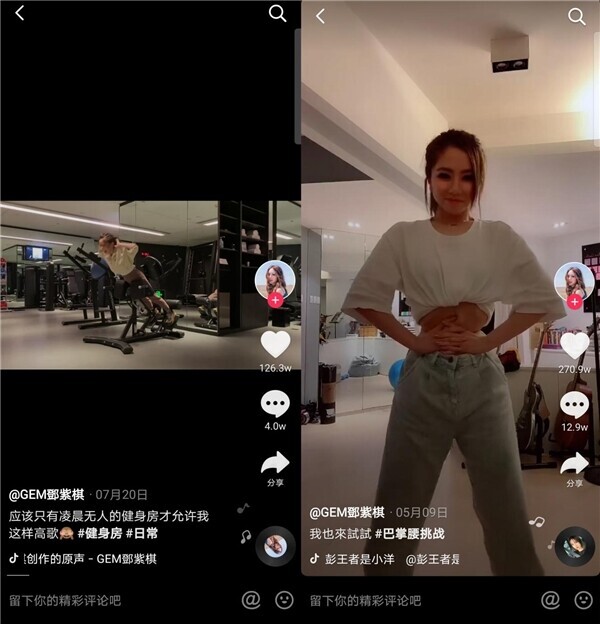
Task: Follow GEM via plus badge on gym video
Action: point(275,300)
